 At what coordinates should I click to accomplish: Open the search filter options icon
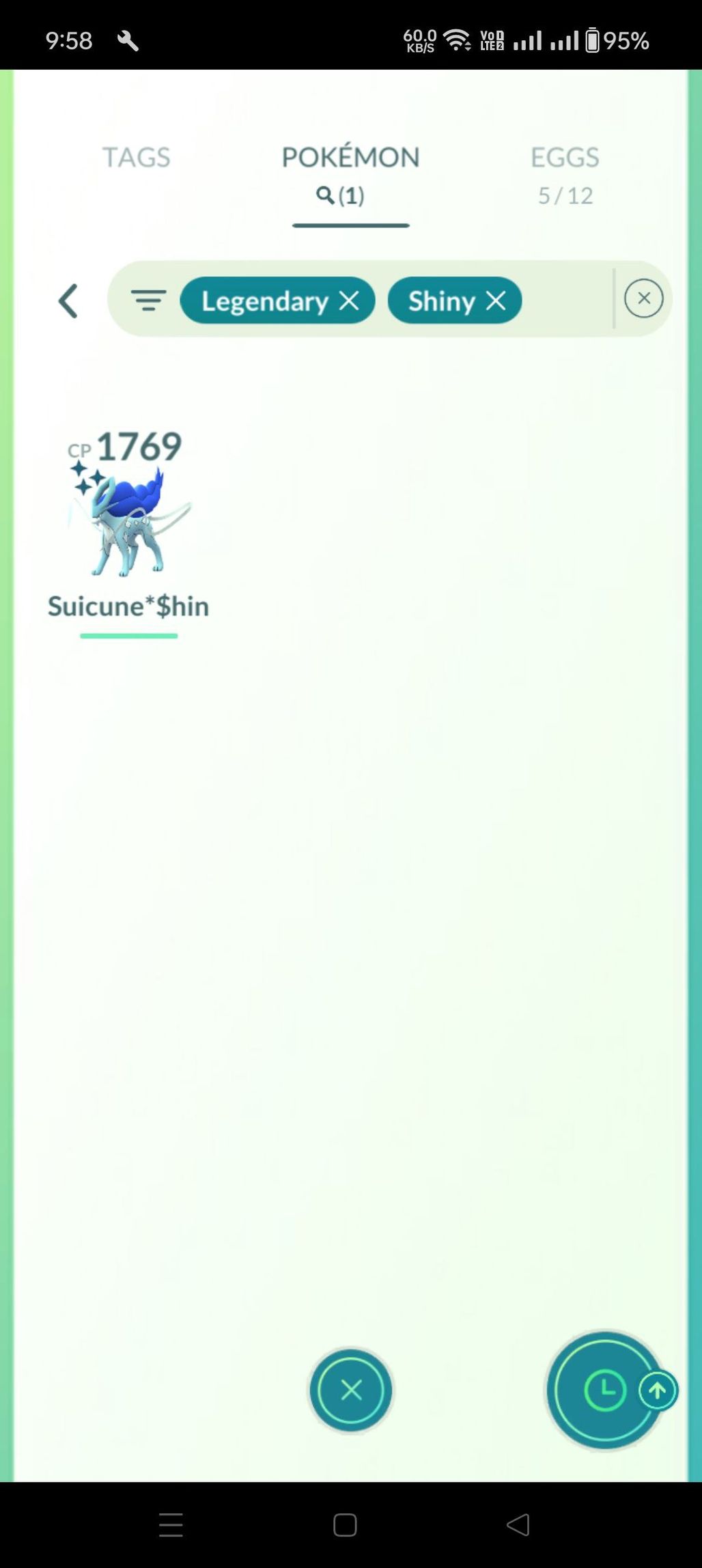(x=148, y=300)
